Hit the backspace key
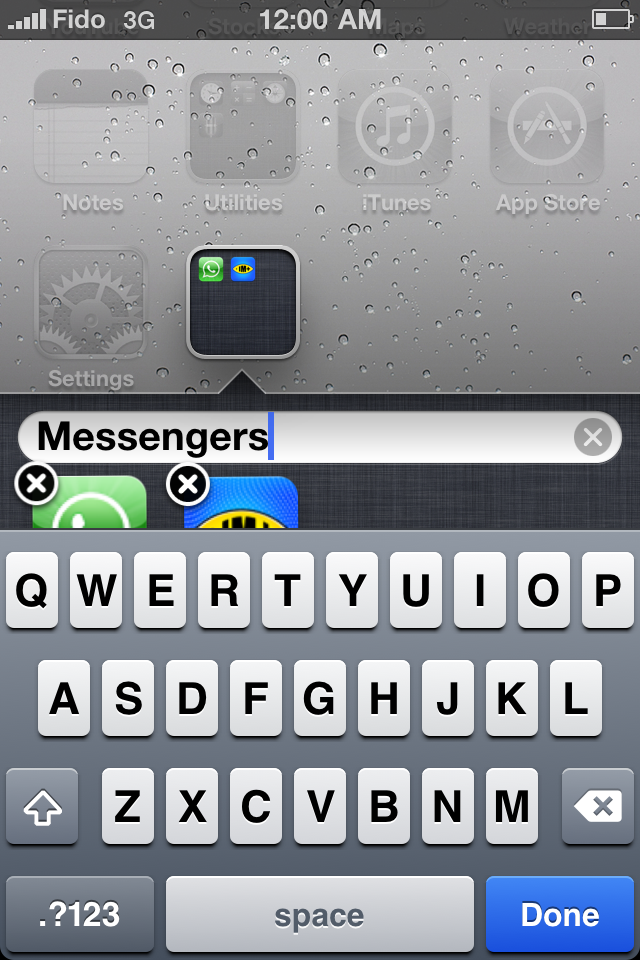Screen dimensions: 640x960 click(x=597, y=806)
